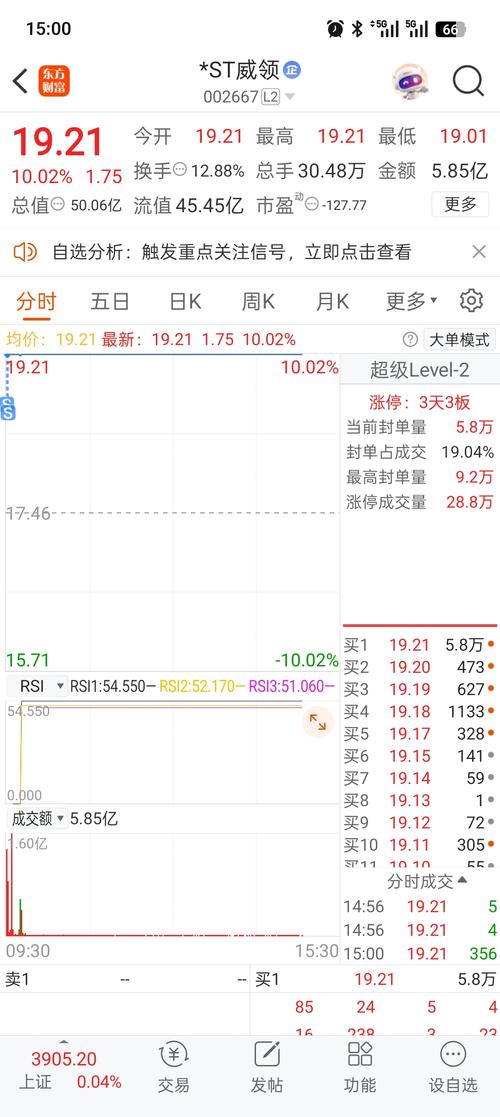Tap 更多 button to view more quote data
This screenshot has height=1117, width=500.
pyautogui.click(x=460, y=204)
